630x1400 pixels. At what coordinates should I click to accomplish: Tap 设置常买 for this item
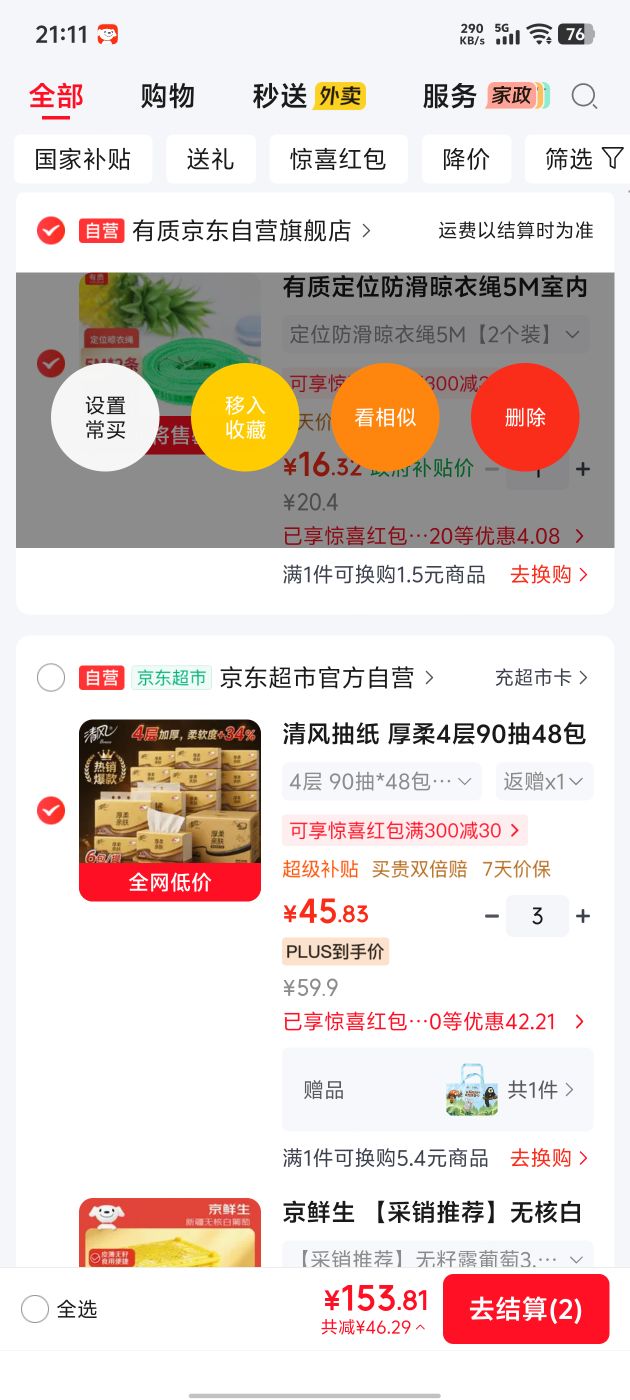point(105,417)
